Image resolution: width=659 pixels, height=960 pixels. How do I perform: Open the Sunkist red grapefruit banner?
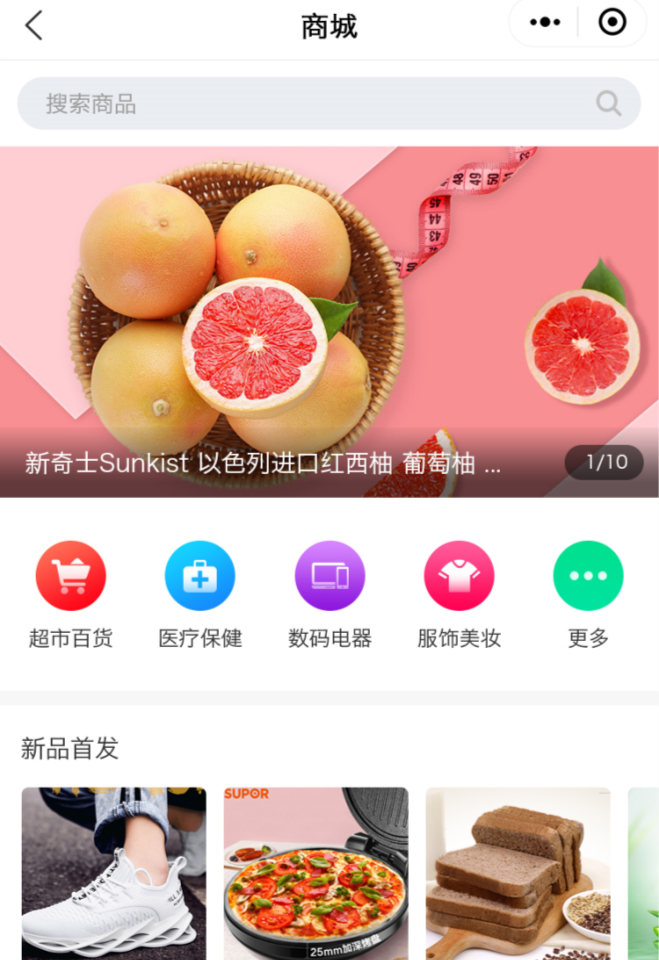click(x=329, y=321)
